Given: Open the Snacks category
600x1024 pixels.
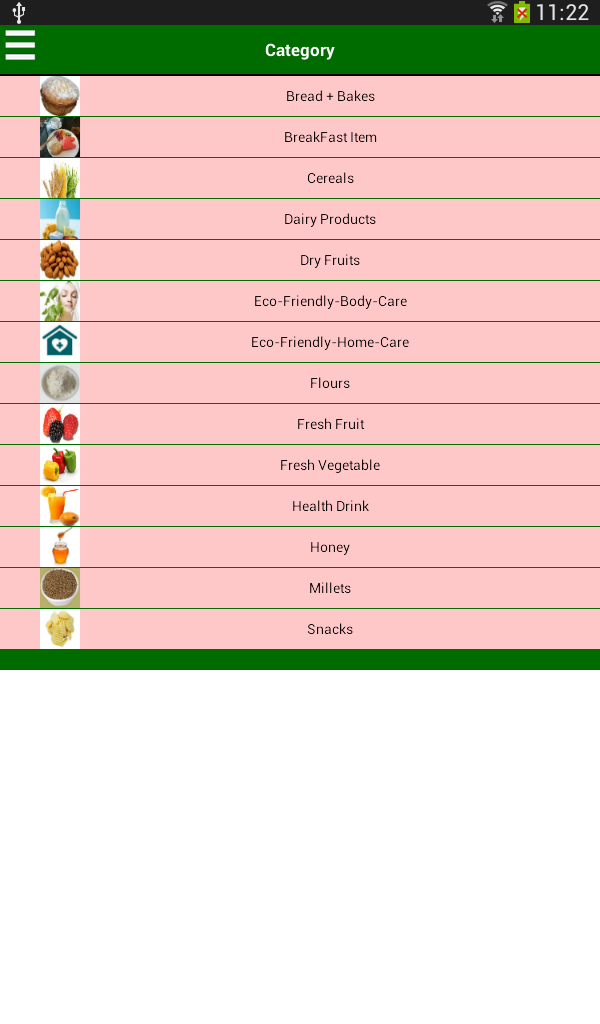Looking at the screenshot, I should pos(330,629).
